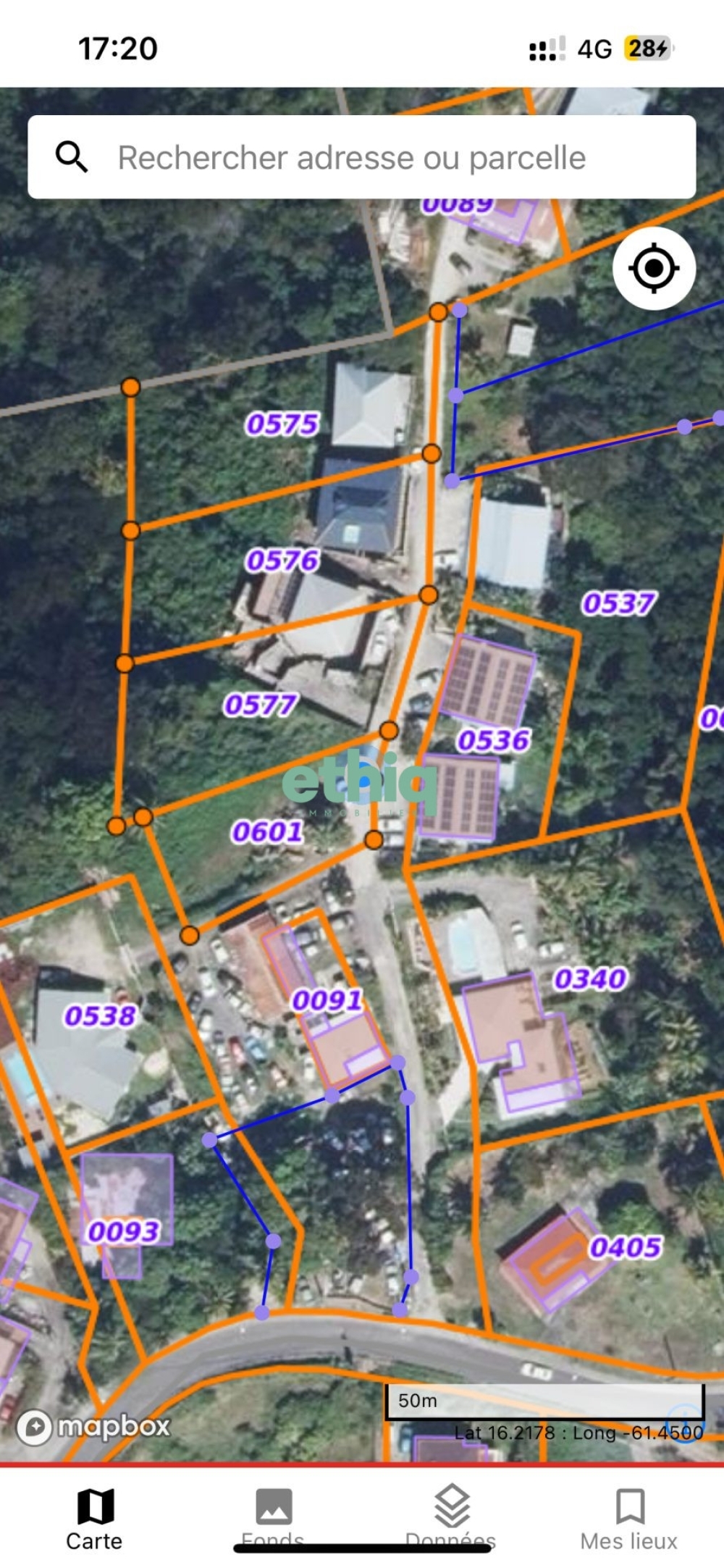Image resolution: width=724 pixels, height=1568 pixels.
Task: Open the address or parcel search field
Action: pos(351,158)
